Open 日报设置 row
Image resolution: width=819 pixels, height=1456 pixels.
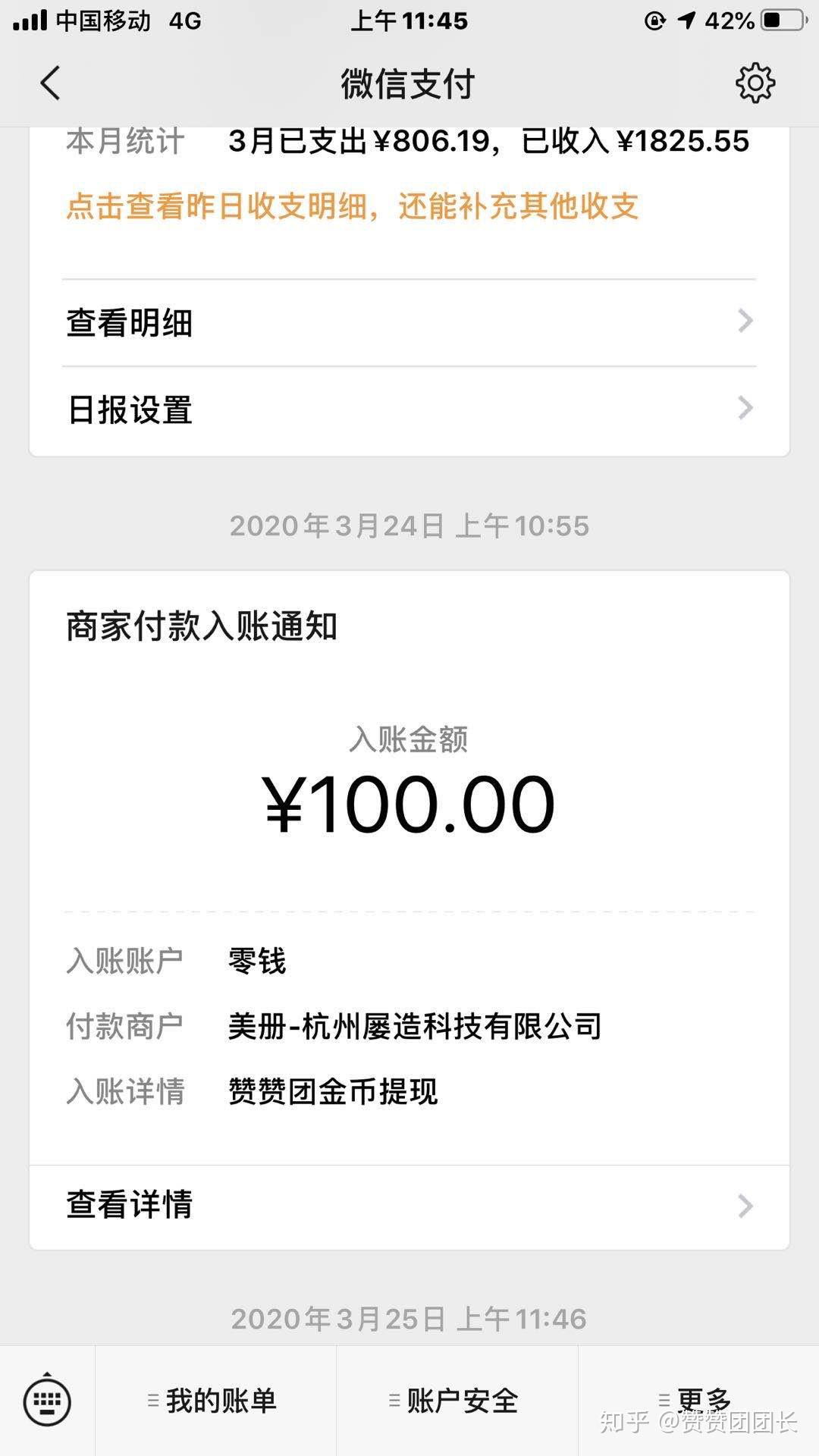click(409, 409)
